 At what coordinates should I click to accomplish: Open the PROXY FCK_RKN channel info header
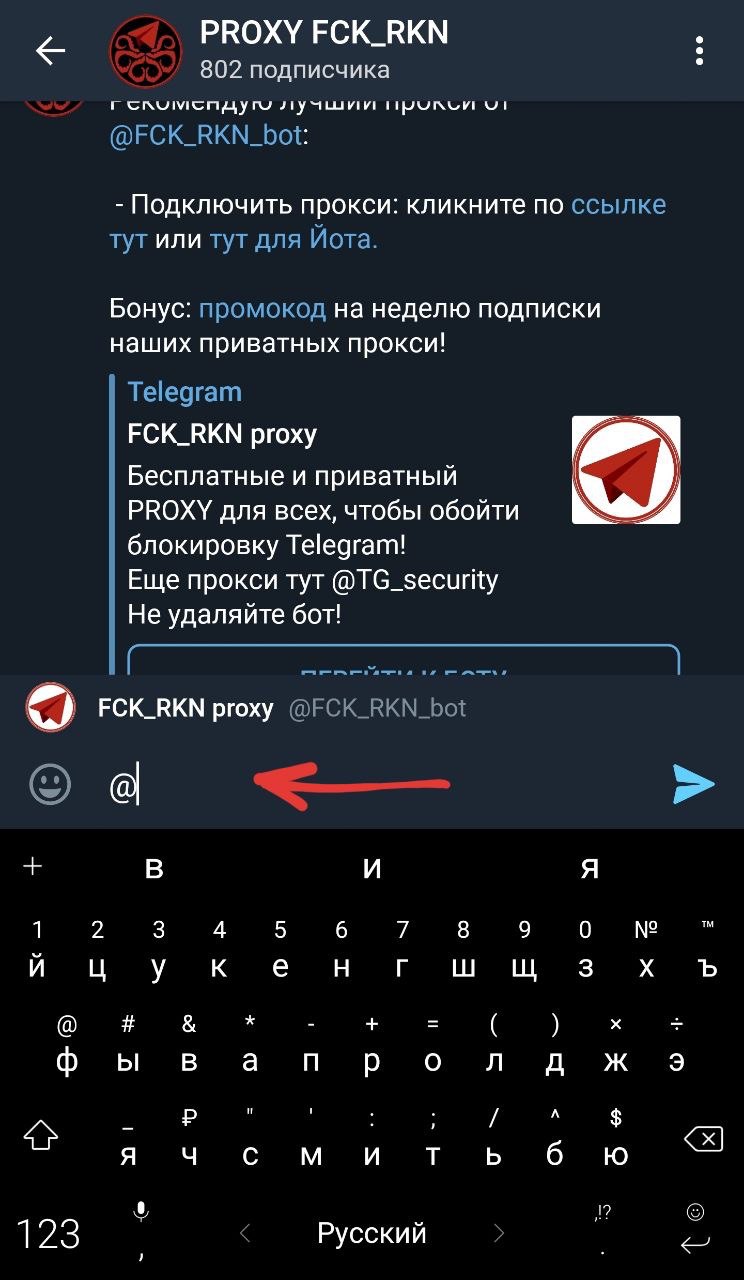[322, 50]
